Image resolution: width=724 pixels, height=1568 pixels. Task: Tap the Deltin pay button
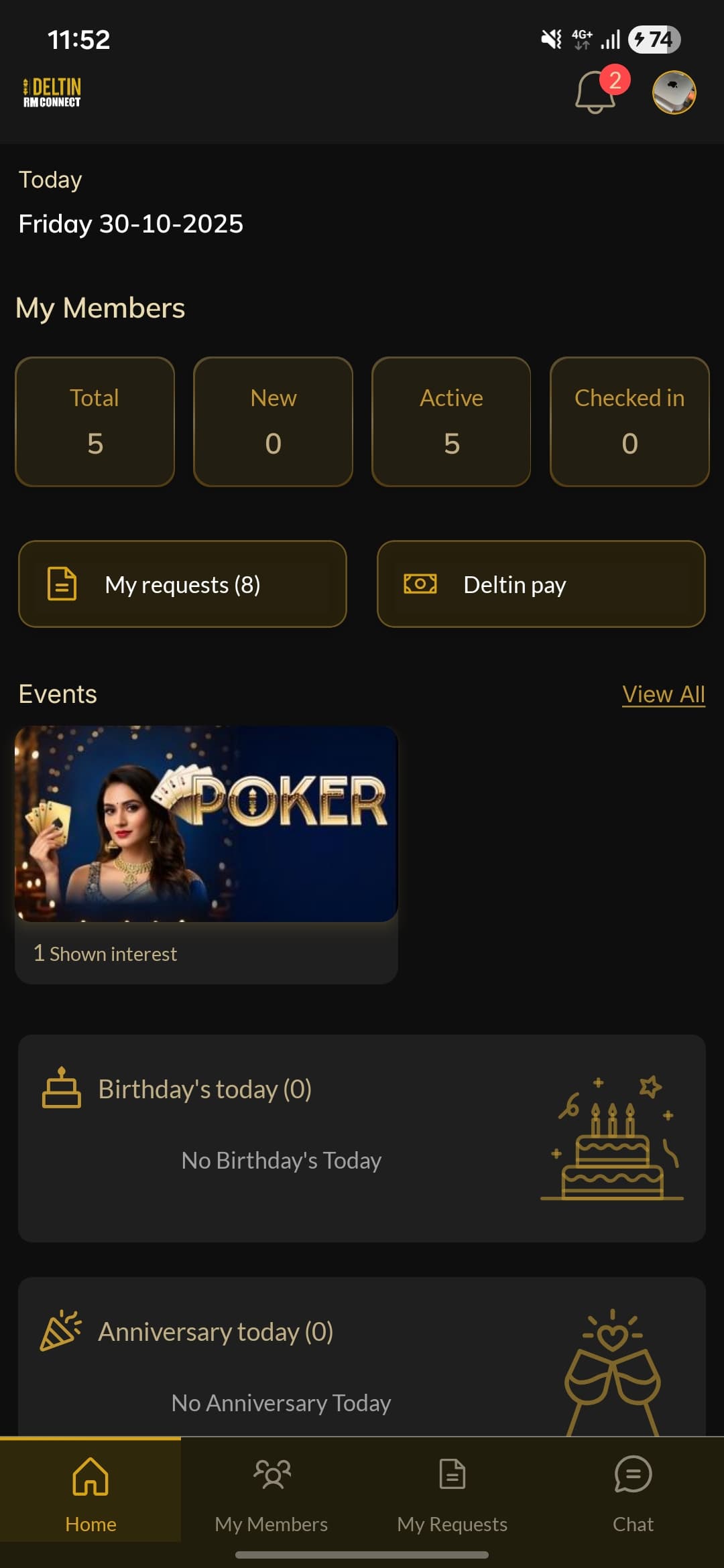[540, 584]
